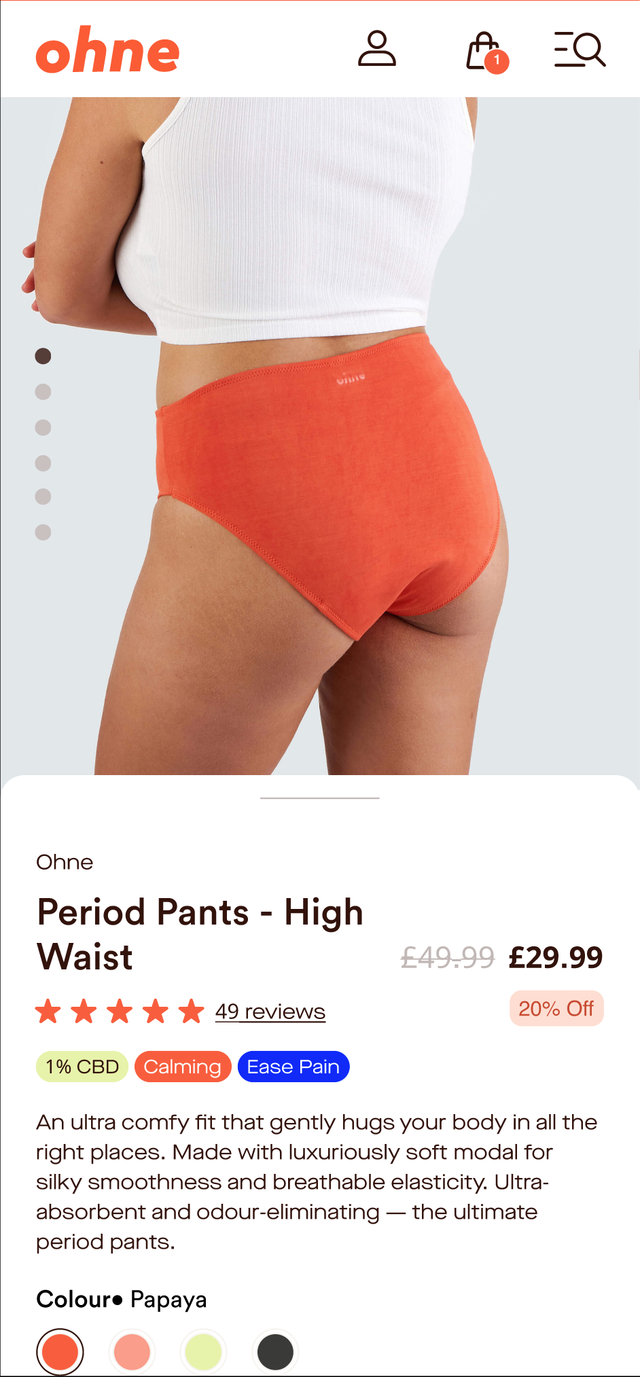Open the 49 reviews link
Screen dimensions: 640x1377
coord(270,1011)
